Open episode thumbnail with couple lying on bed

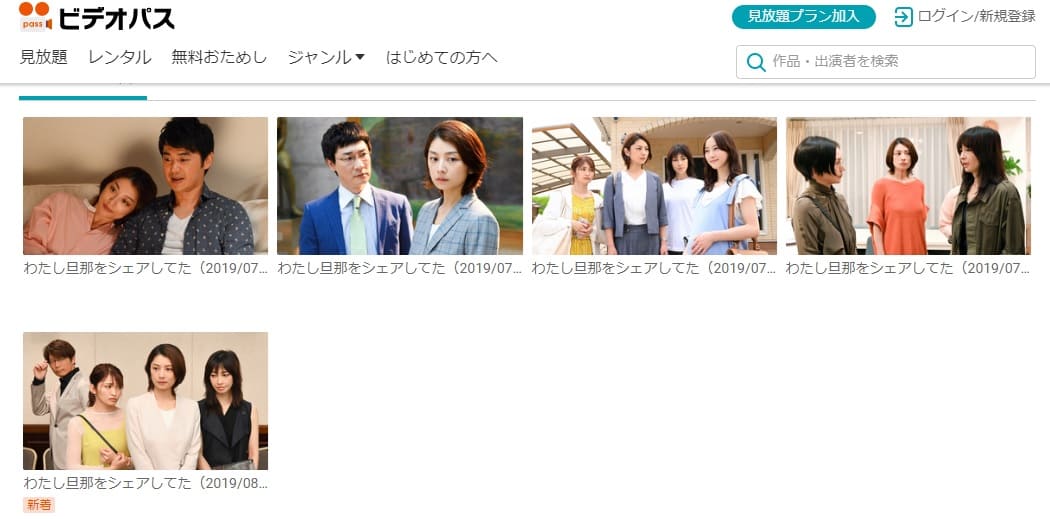(145, 186)
